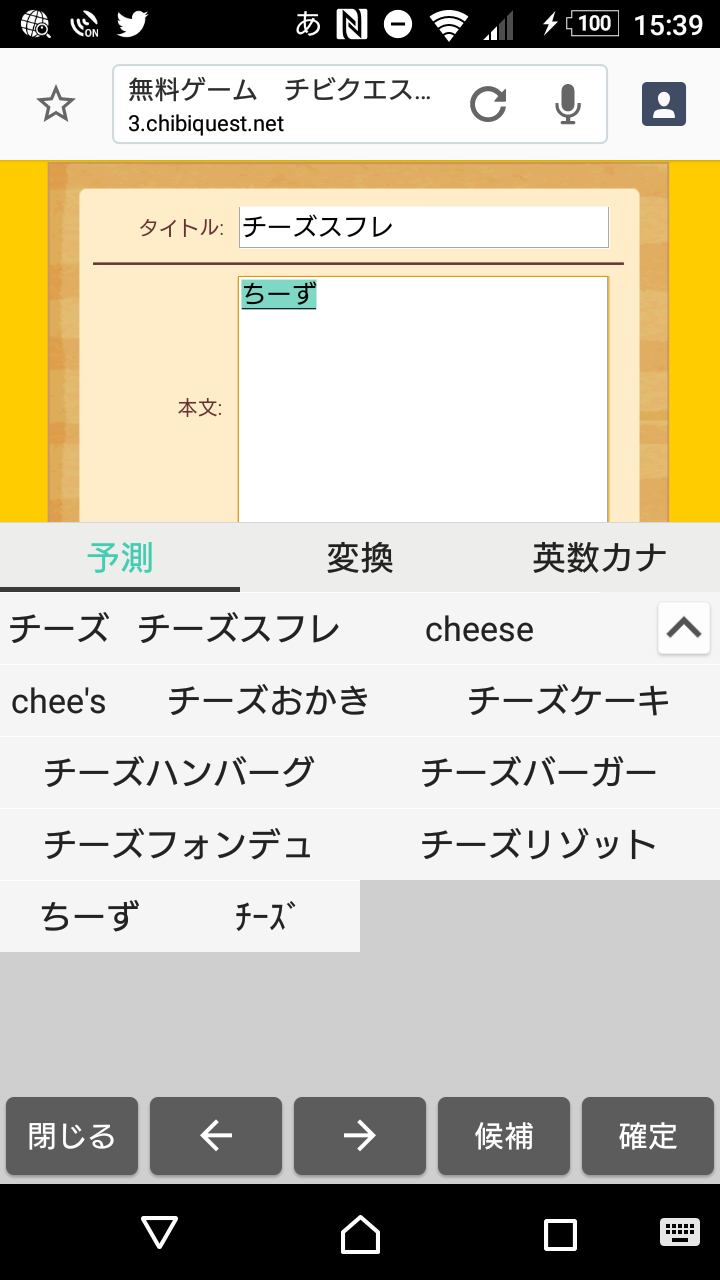The image size is (720, 1280).
Task: Go to the home screen
Action: point(360,1235)
